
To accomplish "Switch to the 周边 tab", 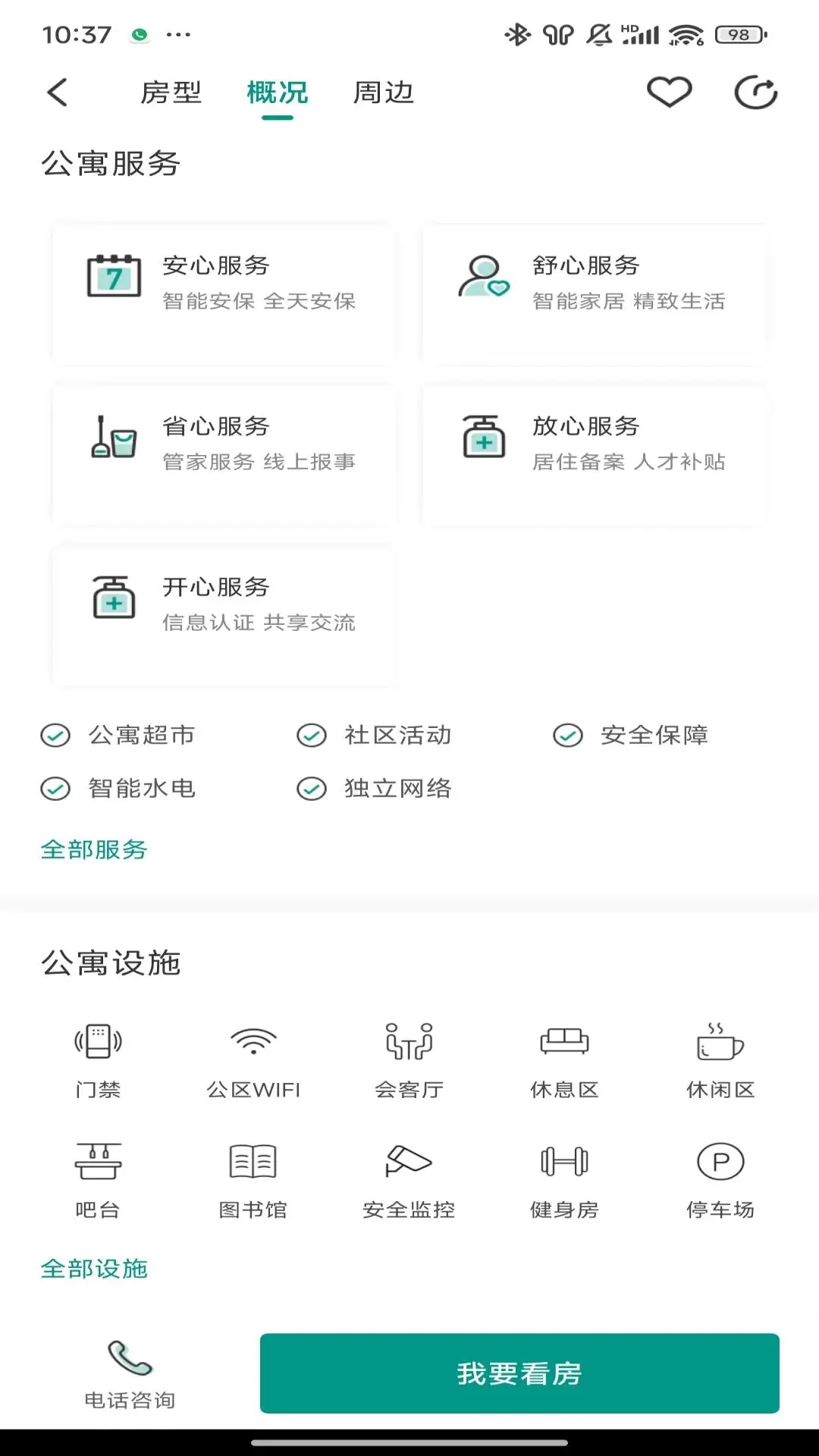I will (x=381, y=93).
